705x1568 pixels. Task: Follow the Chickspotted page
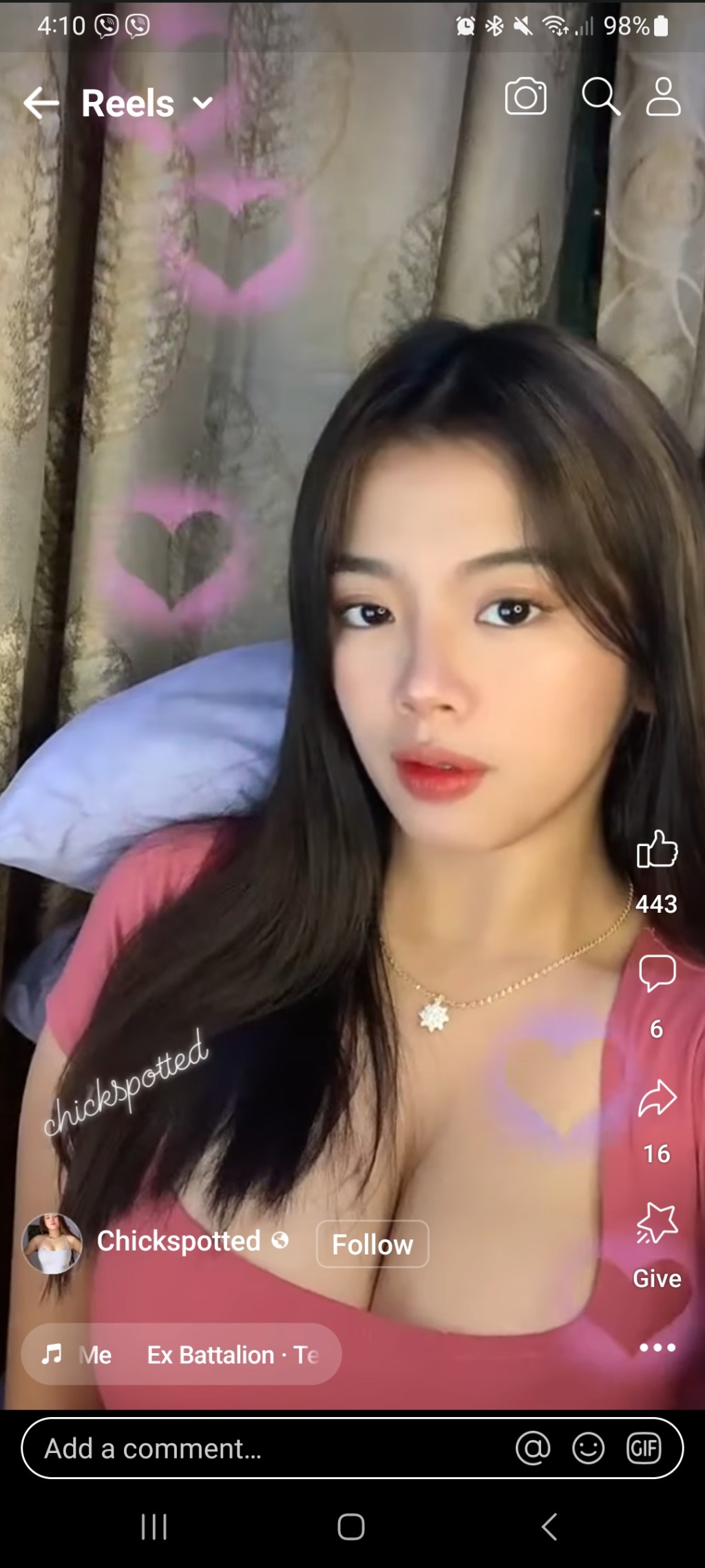tap(372, 1244)
